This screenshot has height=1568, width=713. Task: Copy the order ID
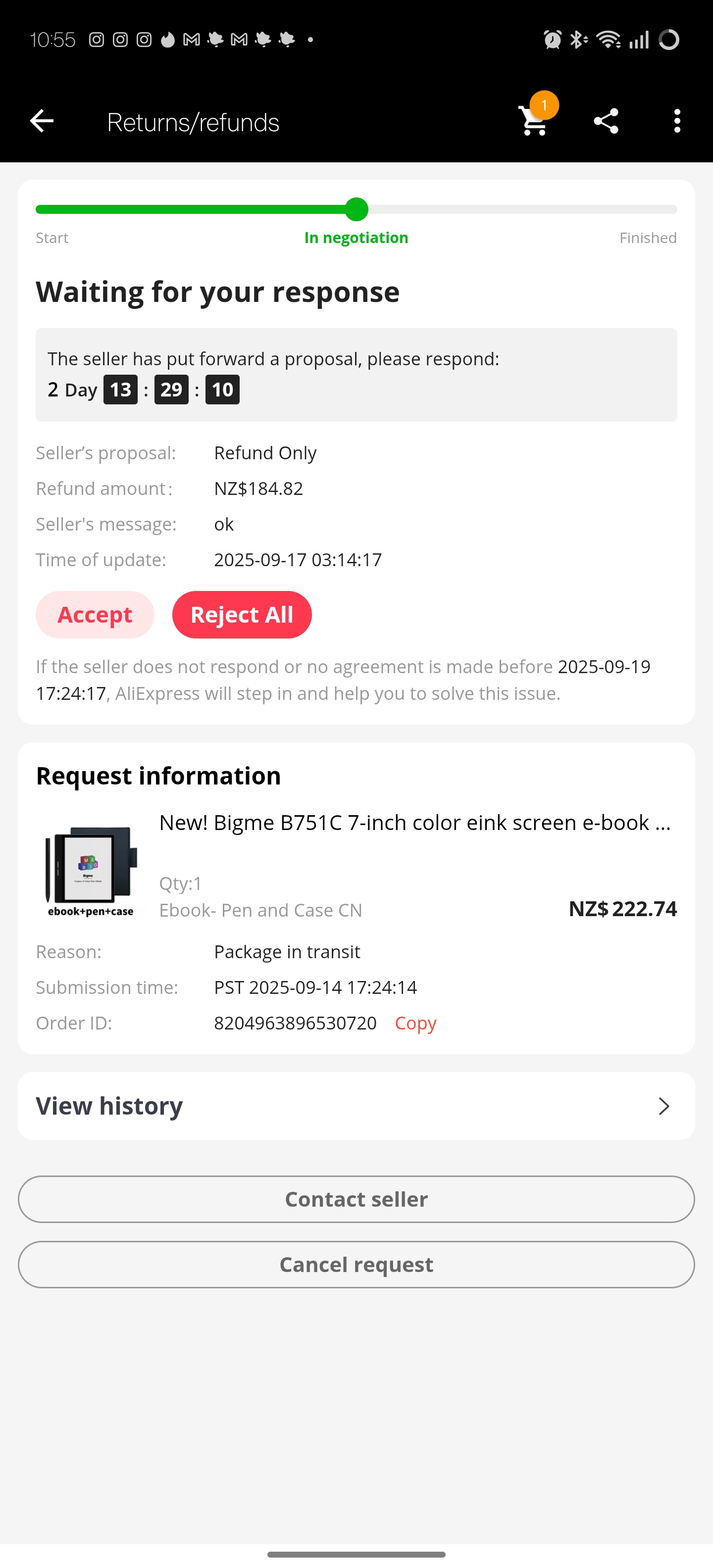pos(415,1023)
